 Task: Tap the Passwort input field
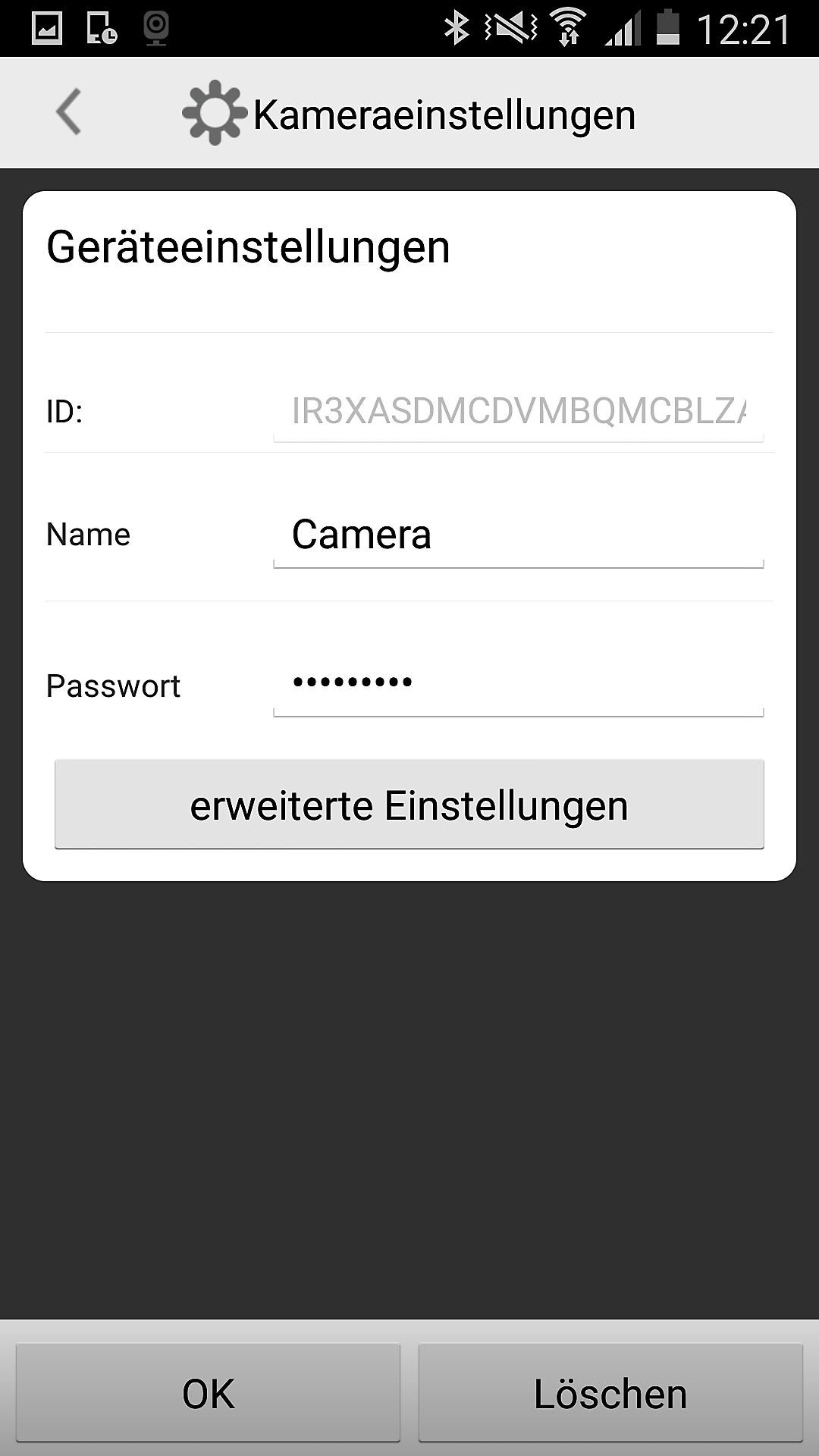coord(518,683)
